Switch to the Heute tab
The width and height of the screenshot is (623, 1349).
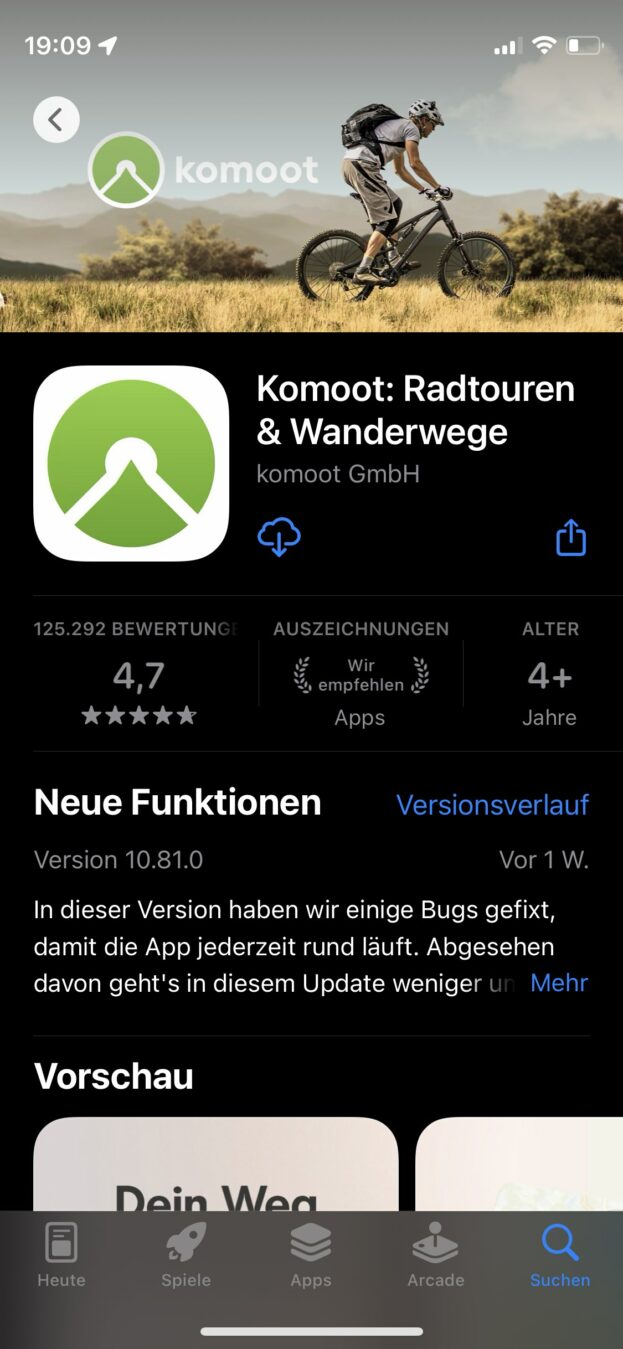(x=61, y=1255)
